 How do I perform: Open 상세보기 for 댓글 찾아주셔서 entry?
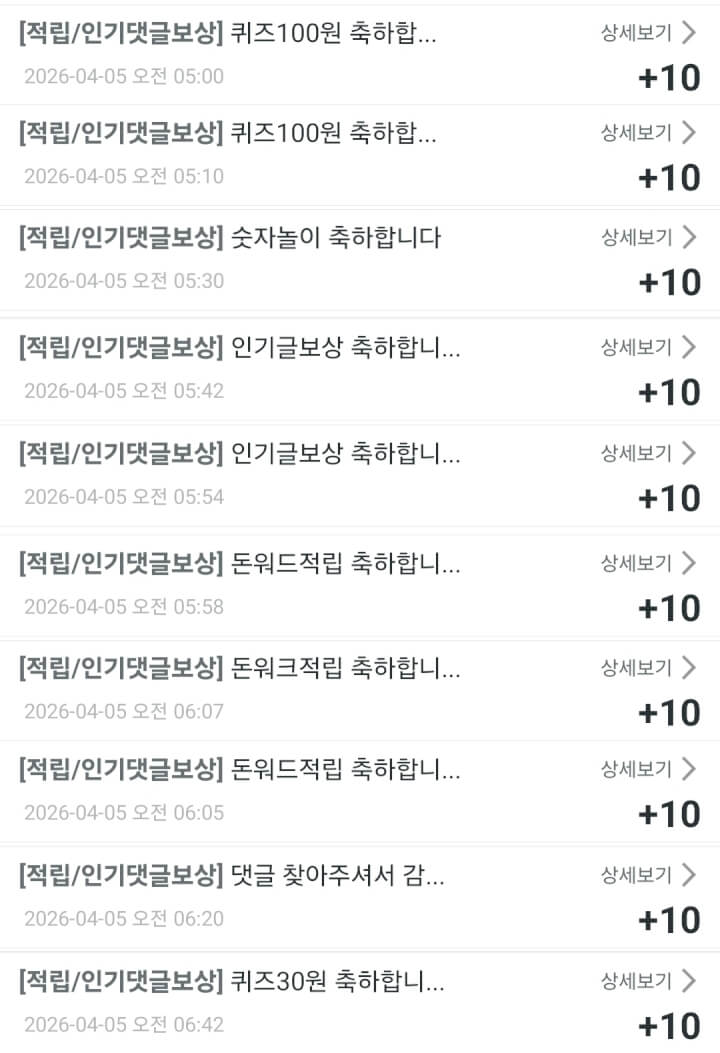pos(647,875)
